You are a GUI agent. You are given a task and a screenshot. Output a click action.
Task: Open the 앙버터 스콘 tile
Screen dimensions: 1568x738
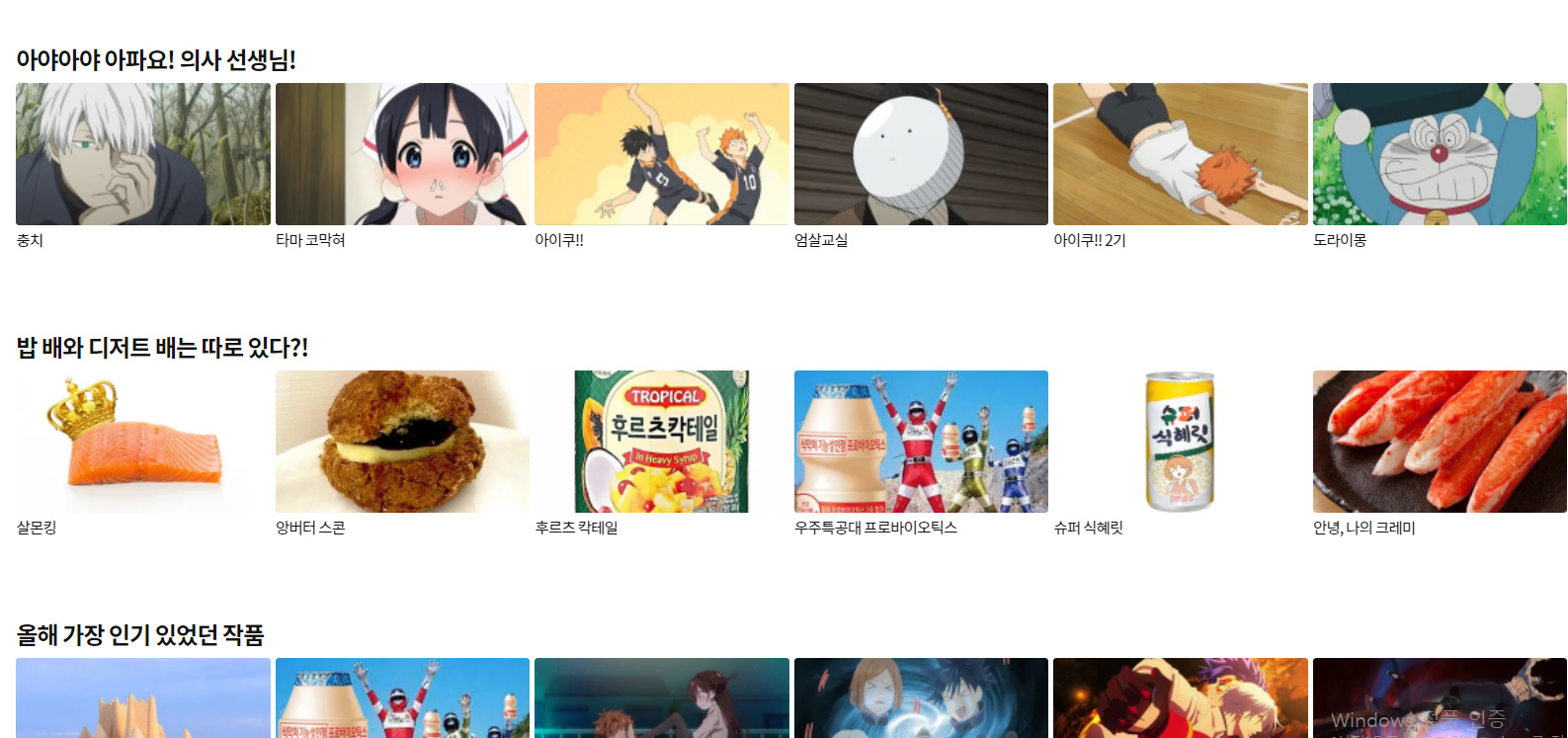tap(402, 442)
